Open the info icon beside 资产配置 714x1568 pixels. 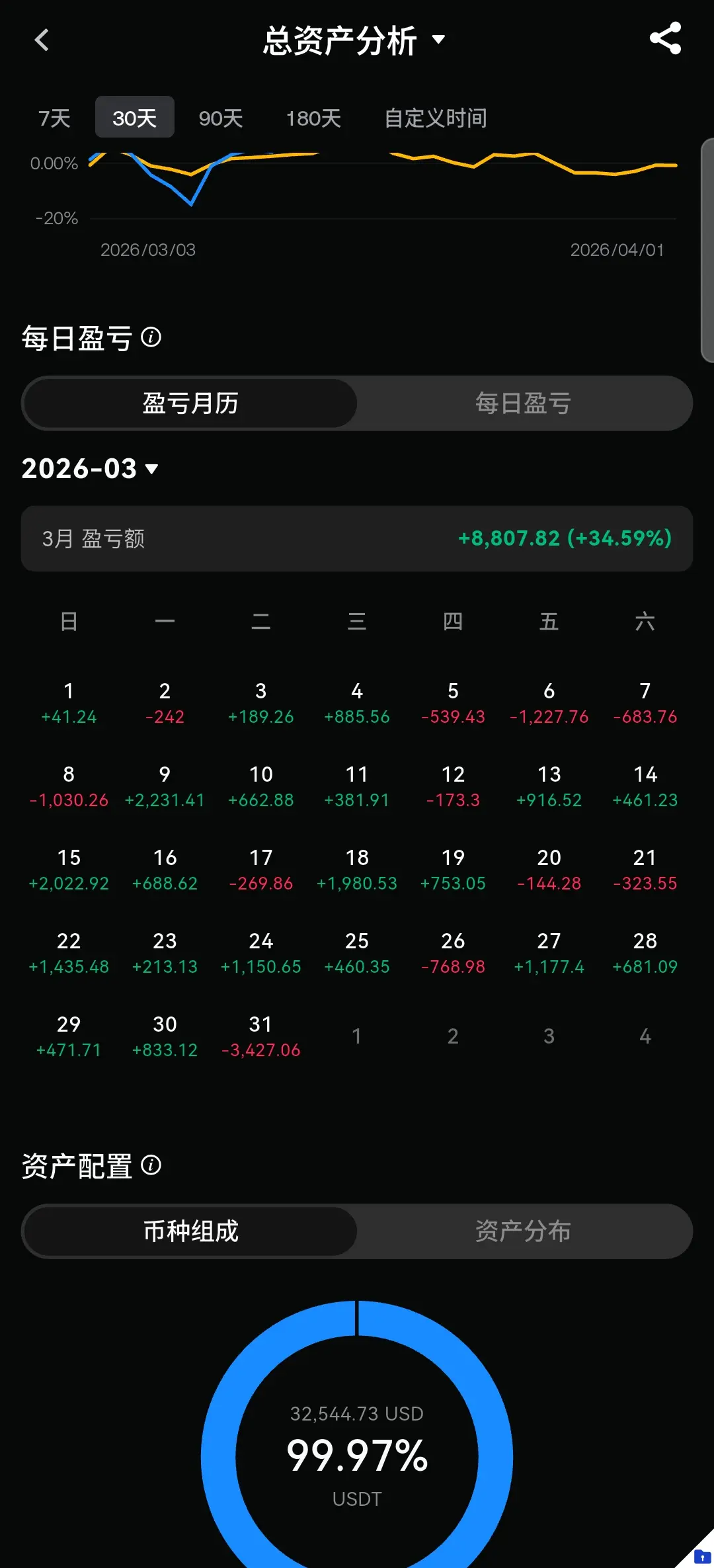(x=151, y=1165)
